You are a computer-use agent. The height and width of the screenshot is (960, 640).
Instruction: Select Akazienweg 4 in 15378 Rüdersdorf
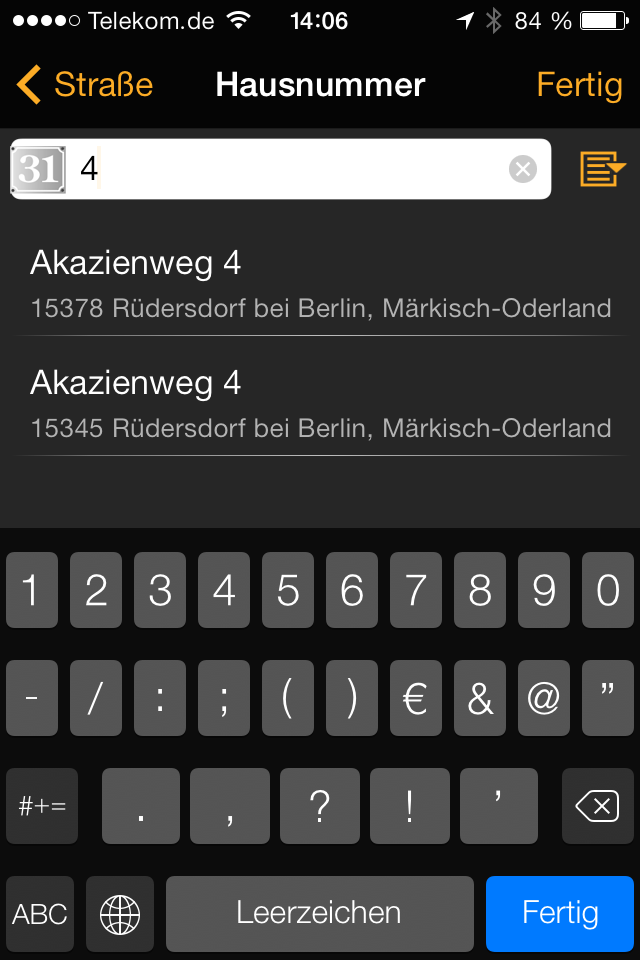(320, 284)
